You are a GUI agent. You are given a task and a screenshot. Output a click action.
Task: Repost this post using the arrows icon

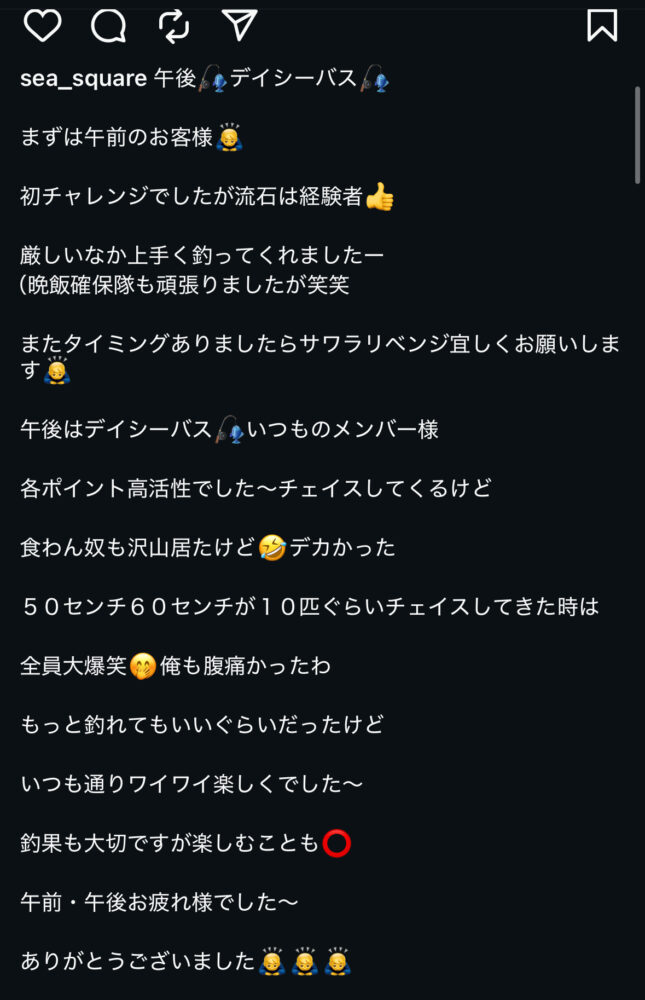[174, 26]
